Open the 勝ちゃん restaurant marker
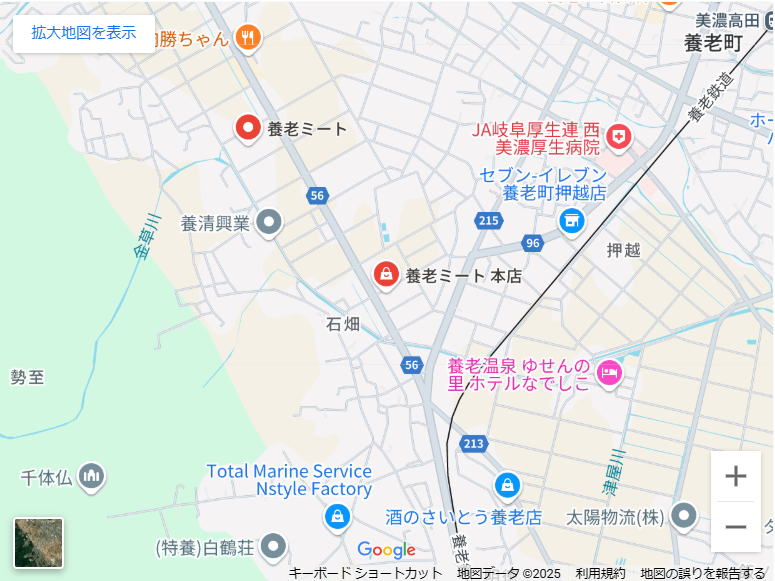Viewport: 775px width, 581px height. 247,38
